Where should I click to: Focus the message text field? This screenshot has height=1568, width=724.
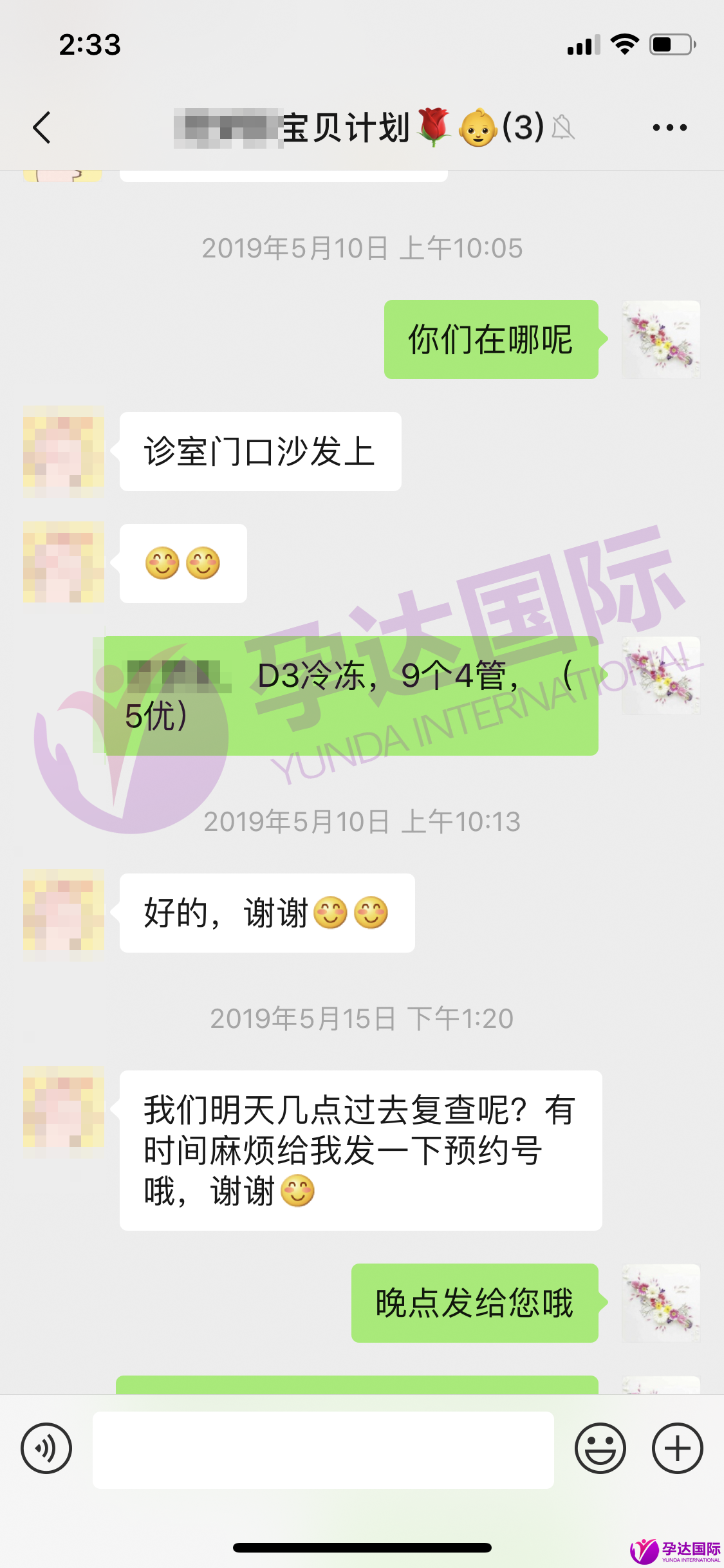click(323, 1450)
